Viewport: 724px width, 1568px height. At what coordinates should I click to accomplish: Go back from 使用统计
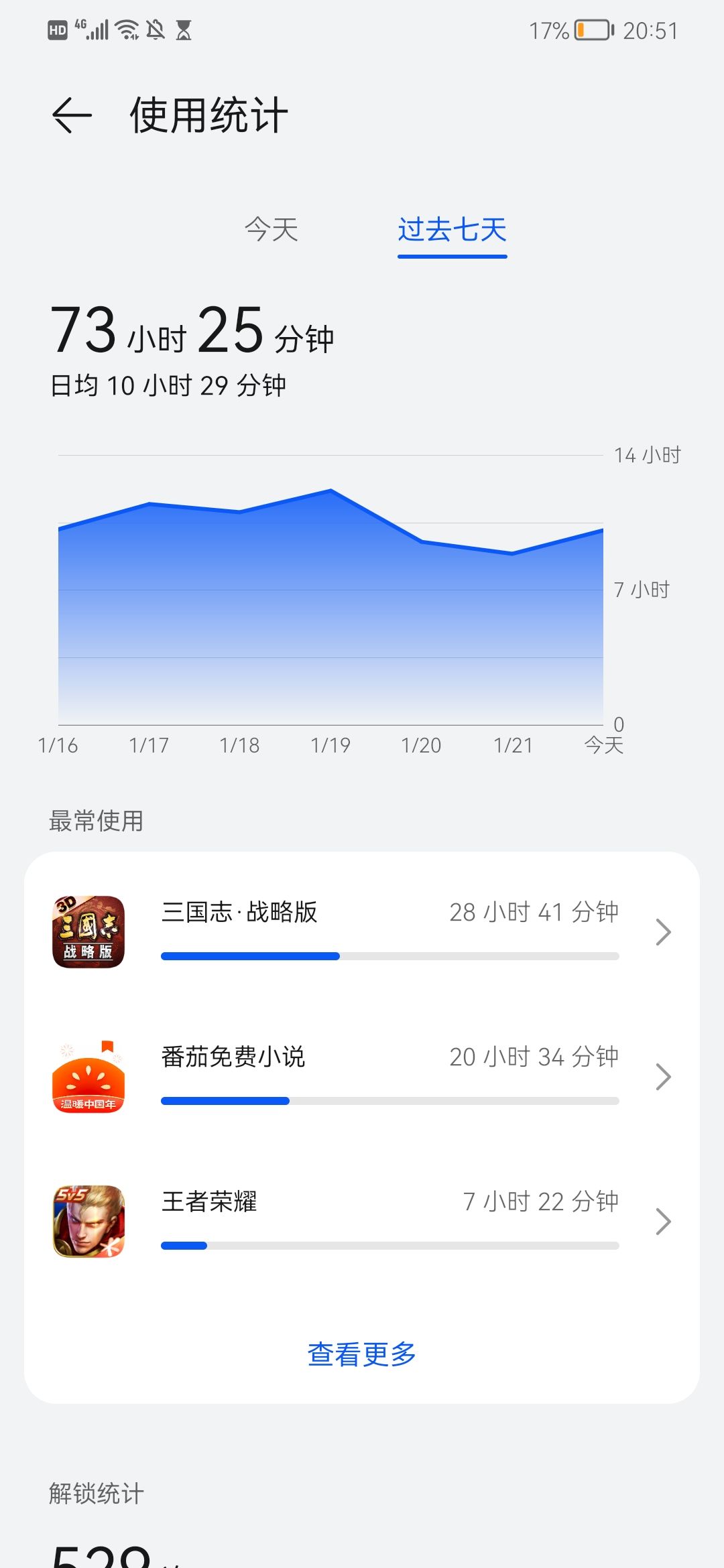72,115
